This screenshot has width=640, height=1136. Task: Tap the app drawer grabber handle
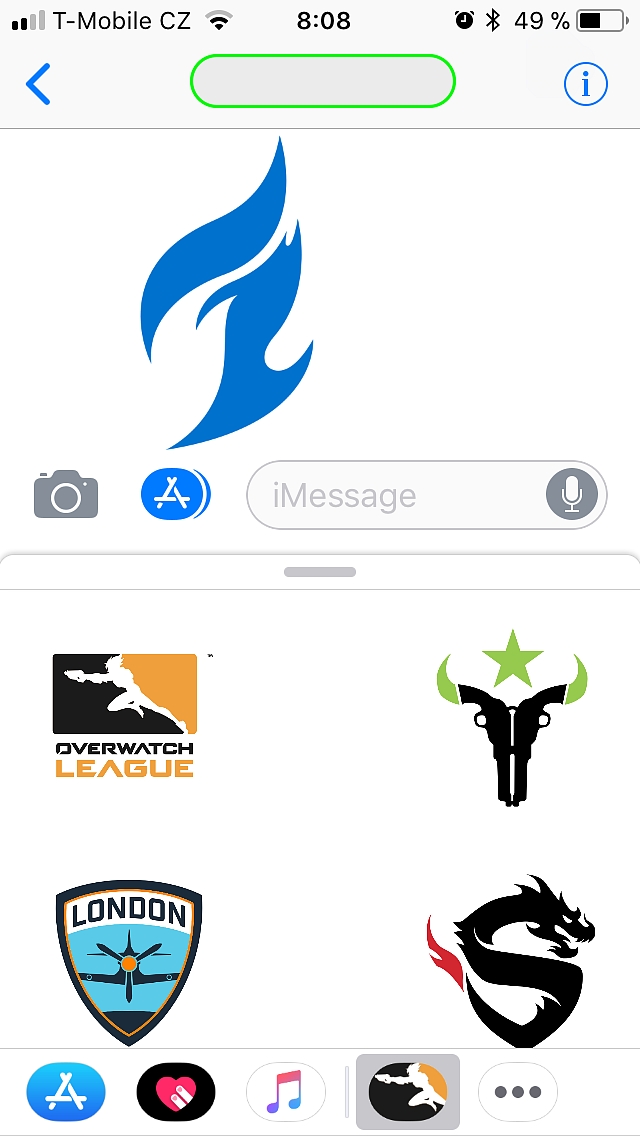click(320, 572)
